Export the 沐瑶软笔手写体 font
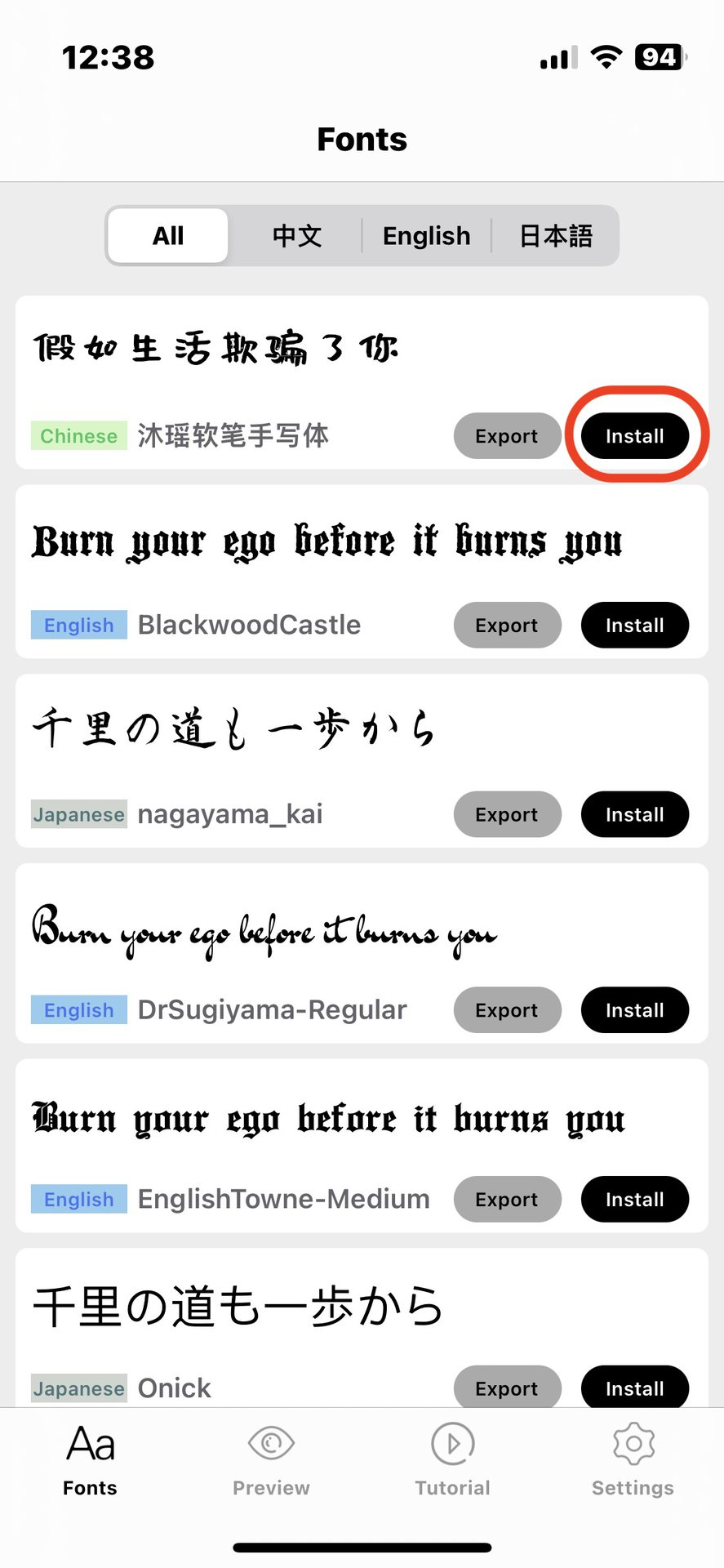 coord(507,436)
